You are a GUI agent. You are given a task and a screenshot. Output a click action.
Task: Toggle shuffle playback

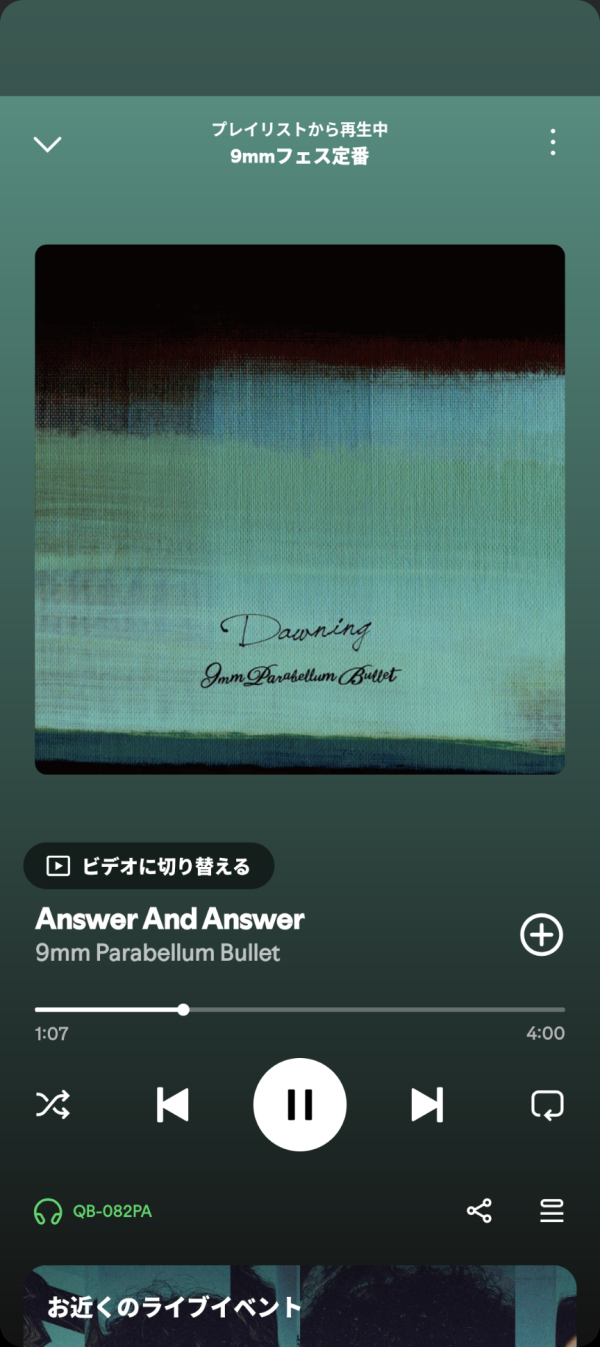tap(53, 1105)
